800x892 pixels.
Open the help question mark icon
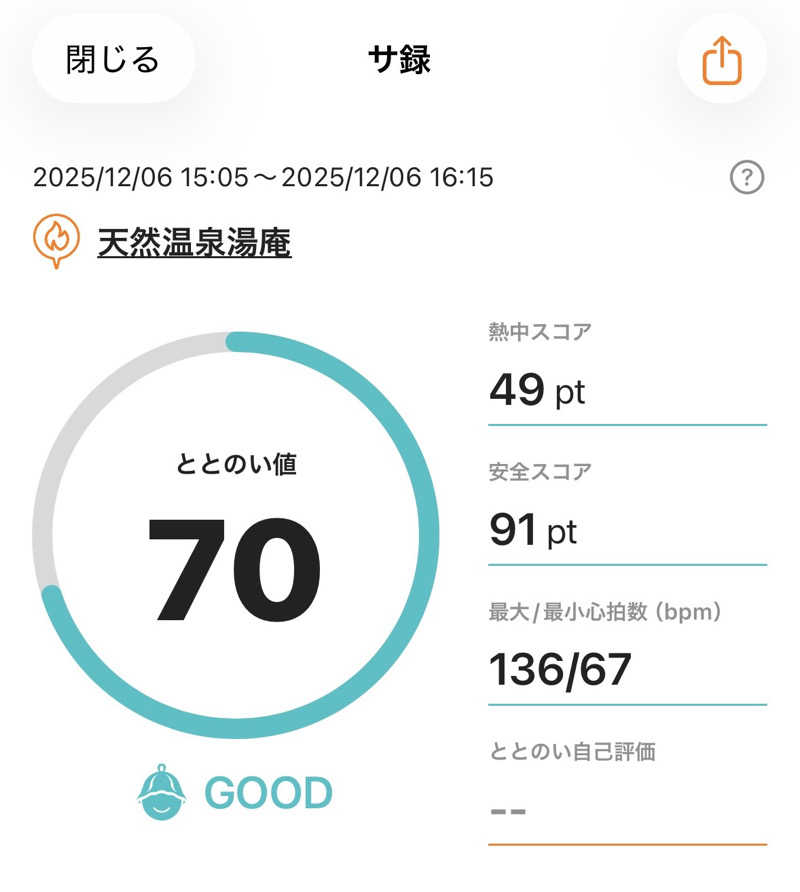747,179
